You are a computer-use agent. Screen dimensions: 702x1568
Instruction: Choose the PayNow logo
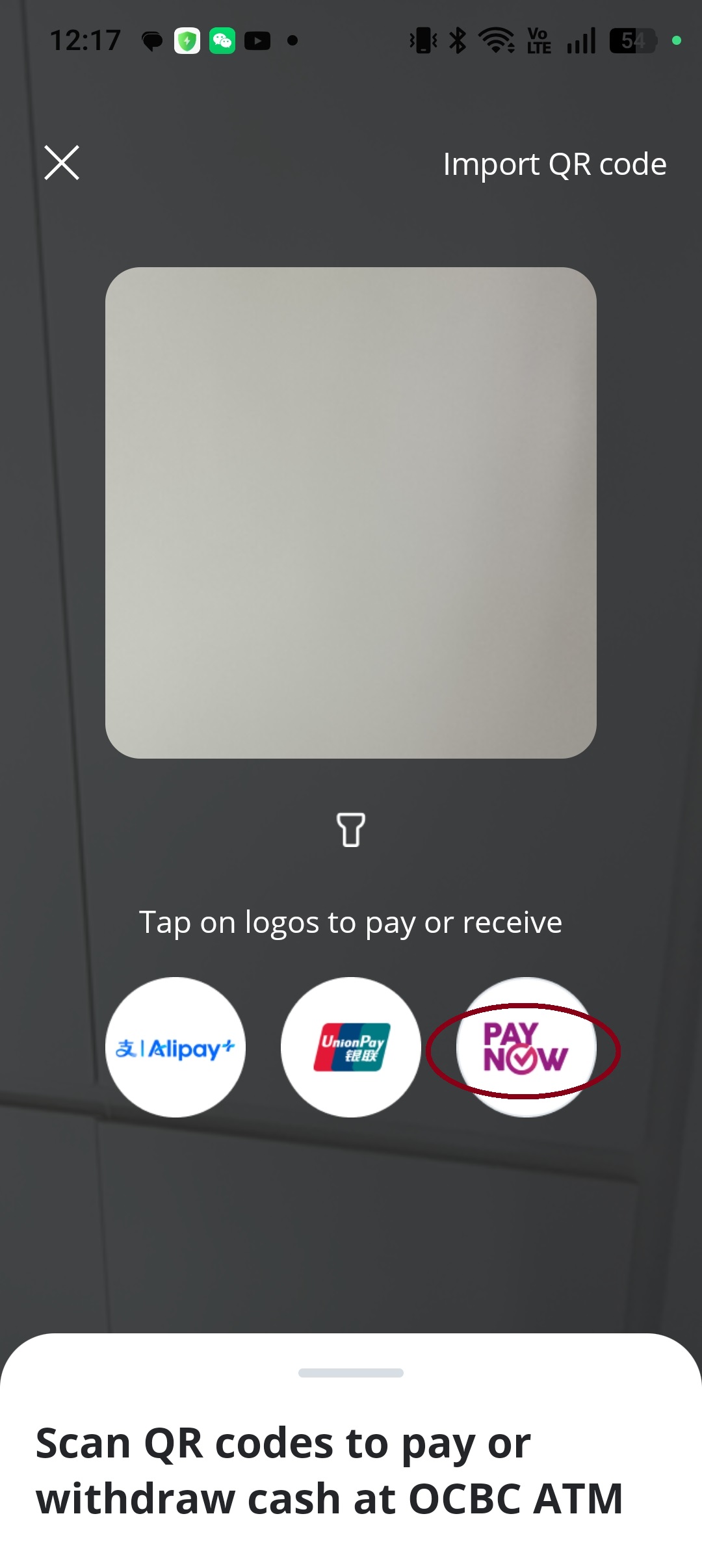(526, 1047)
